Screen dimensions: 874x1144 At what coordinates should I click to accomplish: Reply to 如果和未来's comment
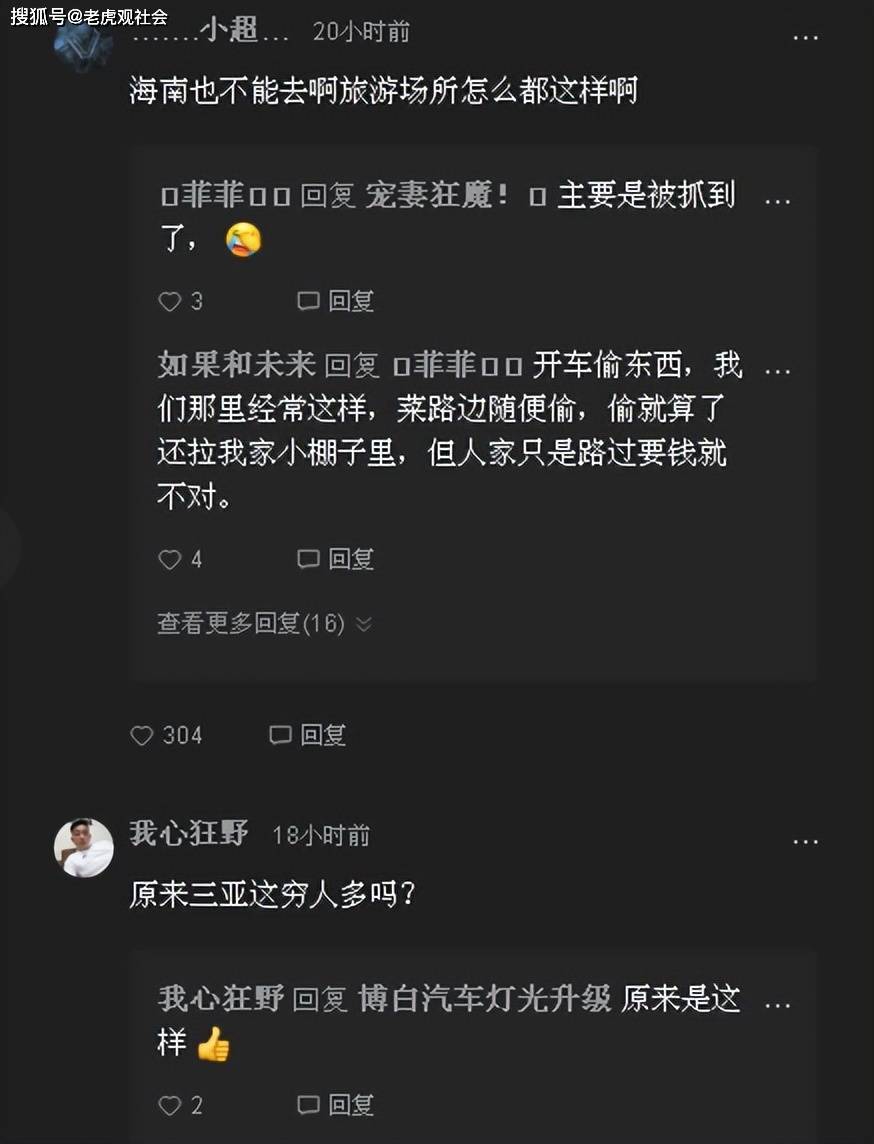[336, 560]
